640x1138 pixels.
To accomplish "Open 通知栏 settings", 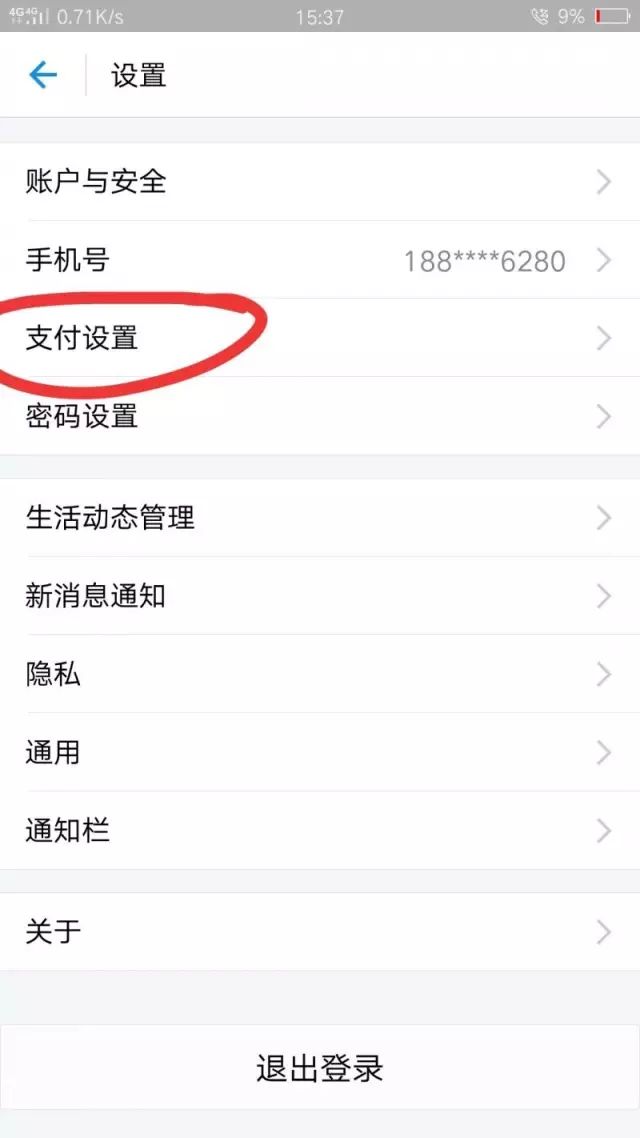I will [320, 830].
